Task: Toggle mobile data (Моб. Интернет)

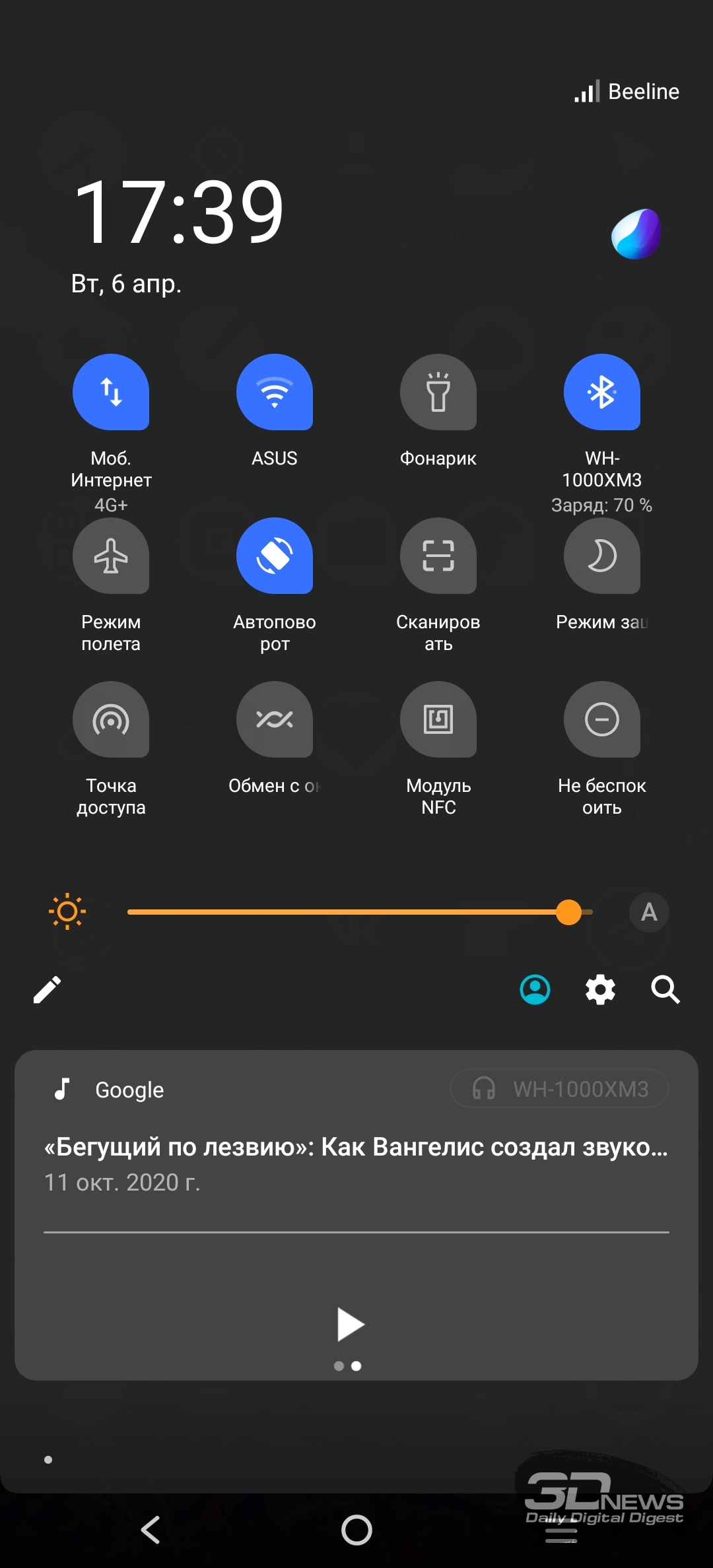Action: coord(111,392)
